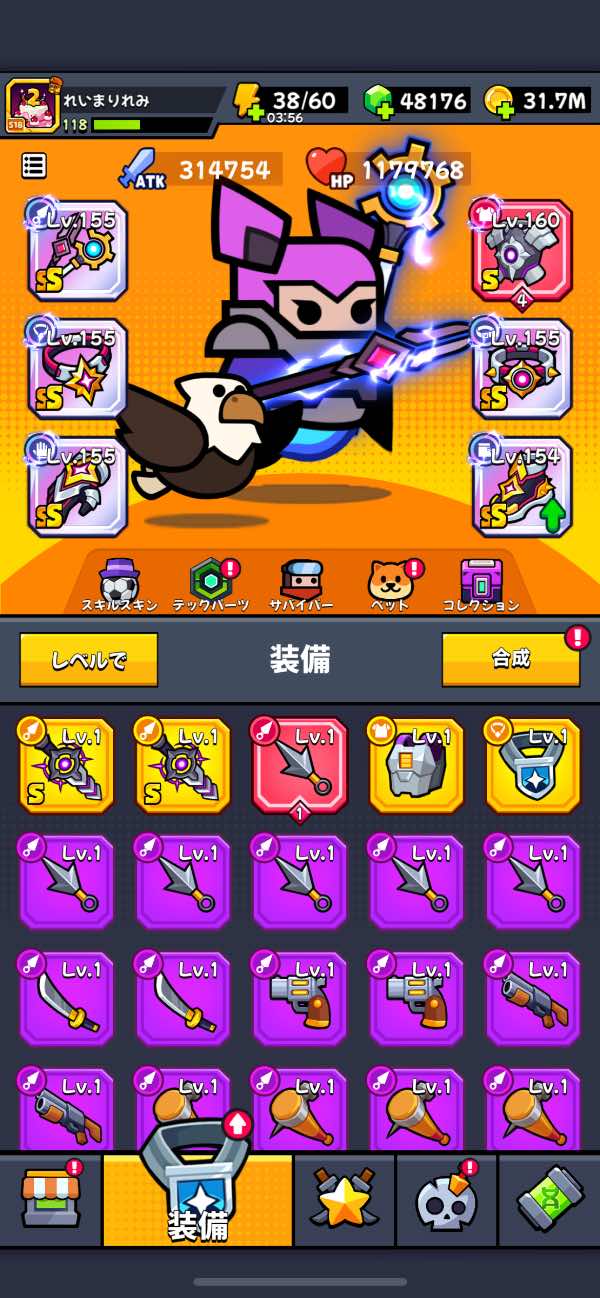Open ペット menu
Screen dimensions: 600x1298
point(391,582)
